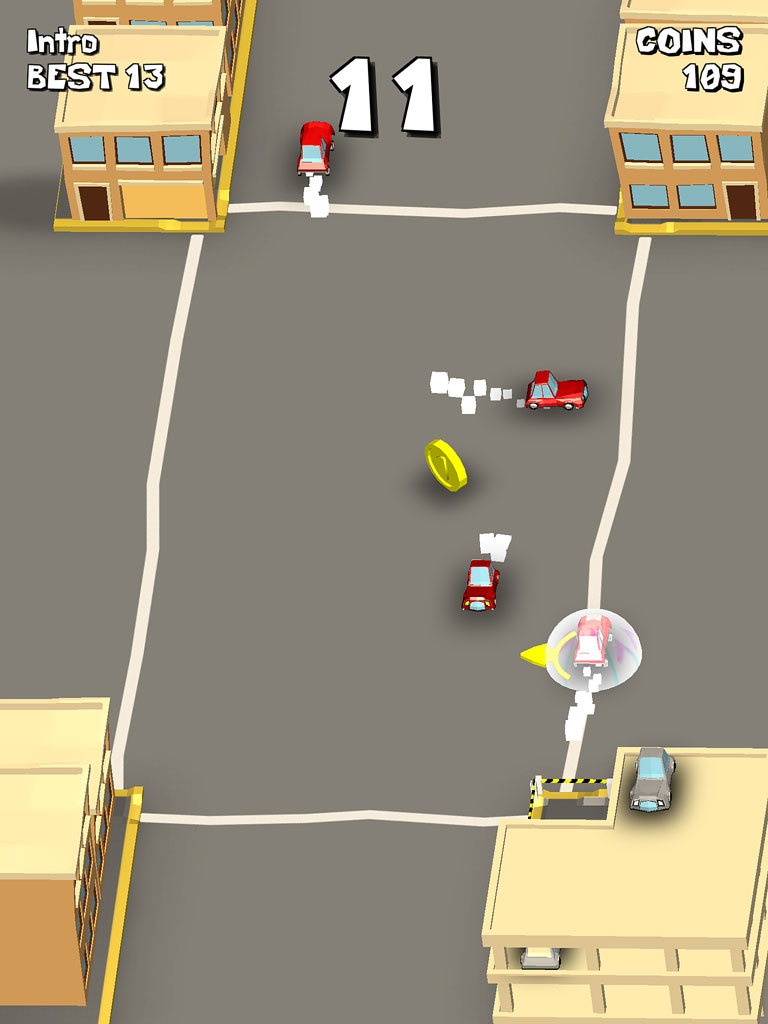
Task: Tap the road to steer the car
Action: [330, 640]
